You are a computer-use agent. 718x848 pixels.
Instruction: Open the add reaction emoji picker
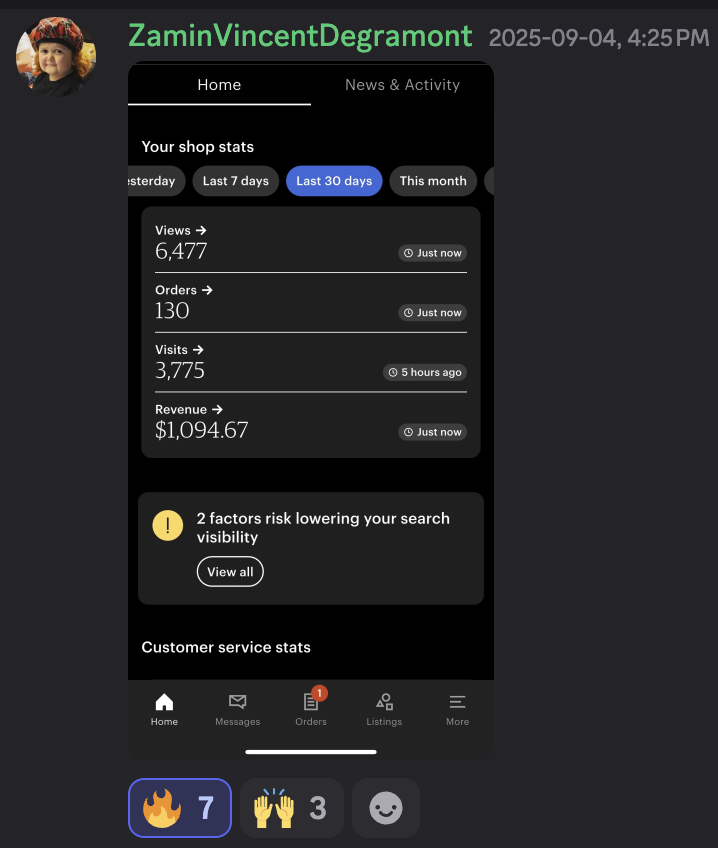tap(386, 808)
